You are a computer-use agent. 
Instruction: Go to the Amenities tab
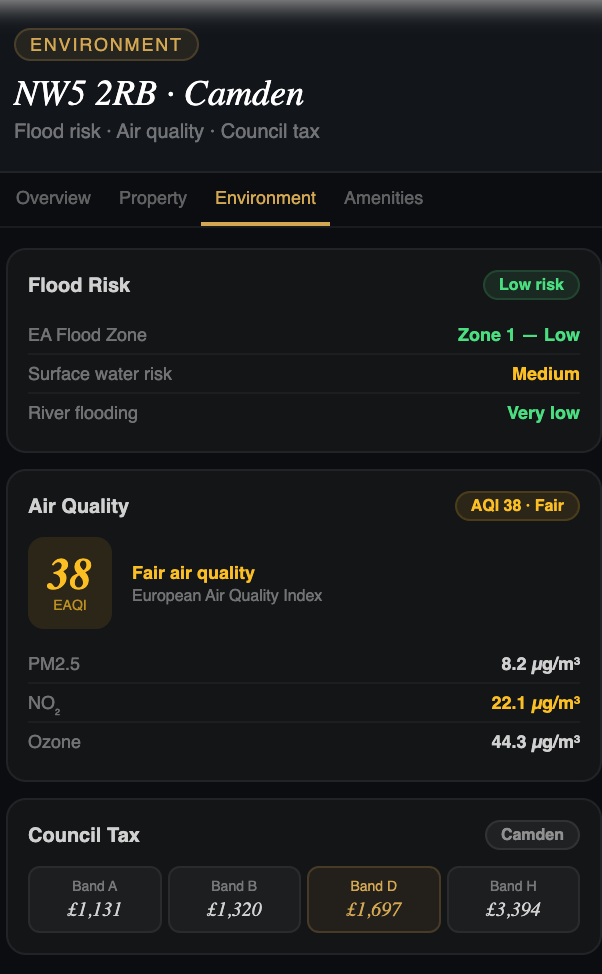click(x=383, y=198)
